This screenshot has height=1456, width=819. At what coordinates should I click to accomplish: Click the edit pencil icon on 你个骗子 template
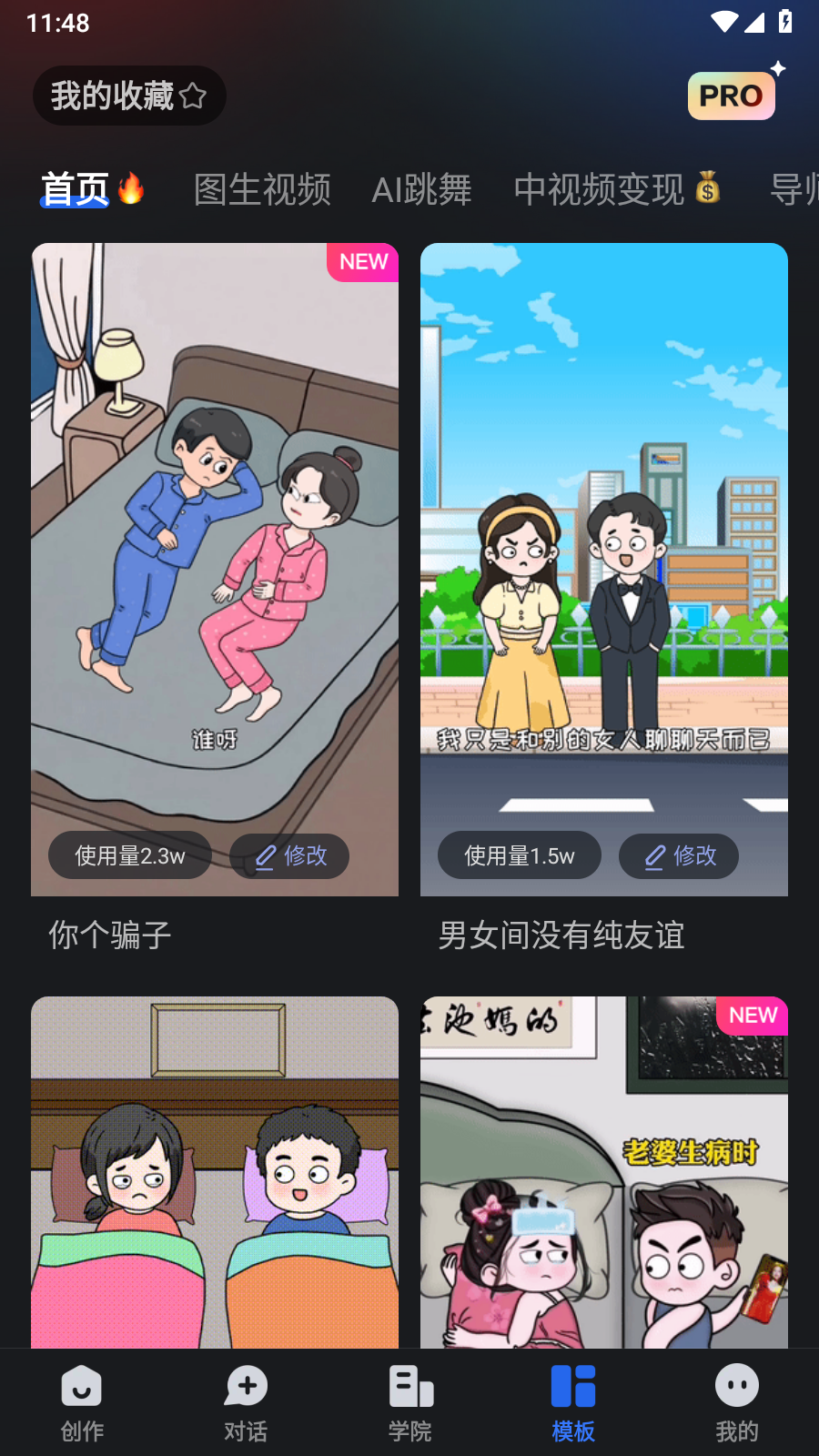(x=267, y=856)
